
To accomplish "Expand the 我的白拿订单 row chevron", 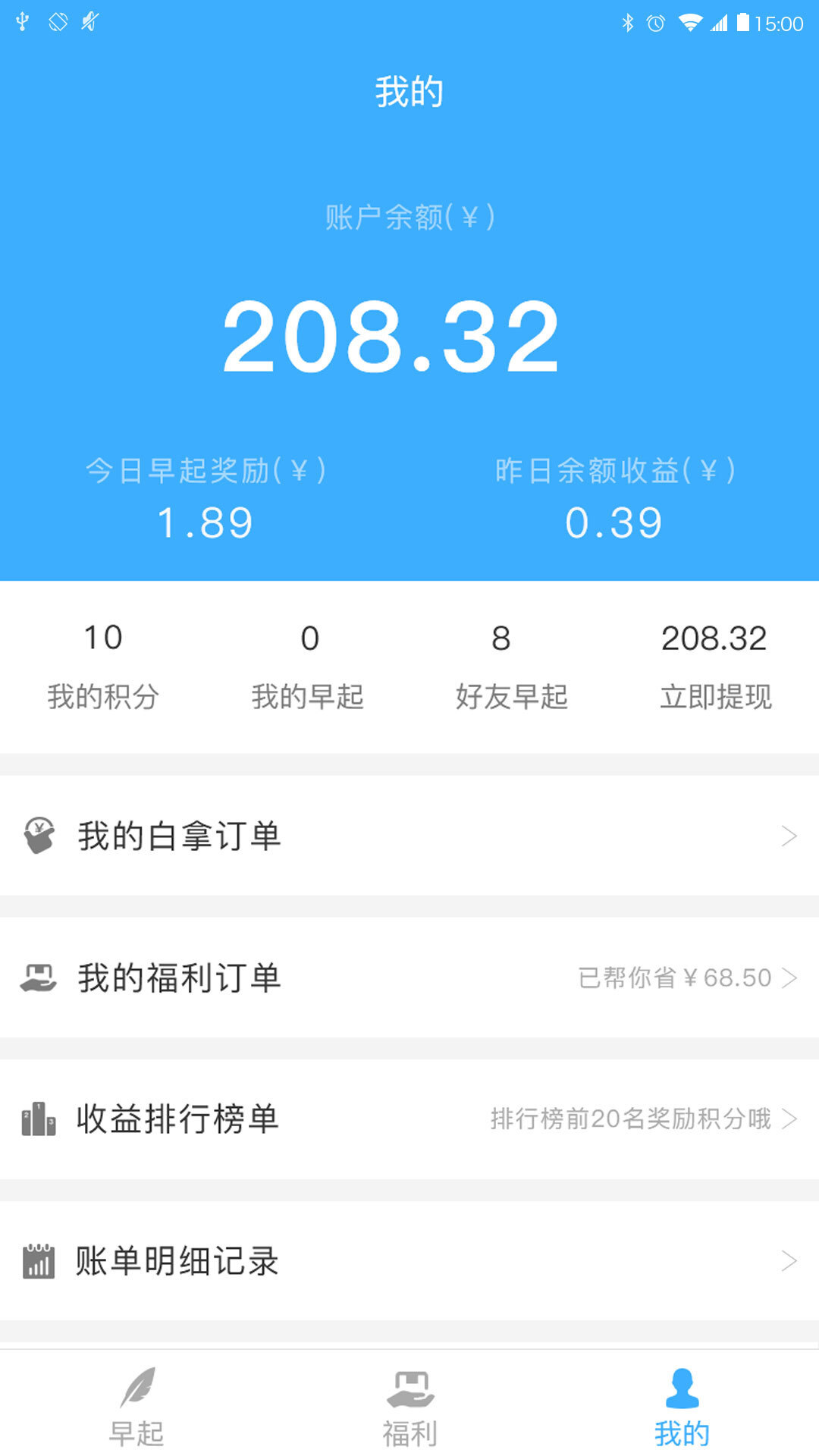I will (x=789, y=837).
